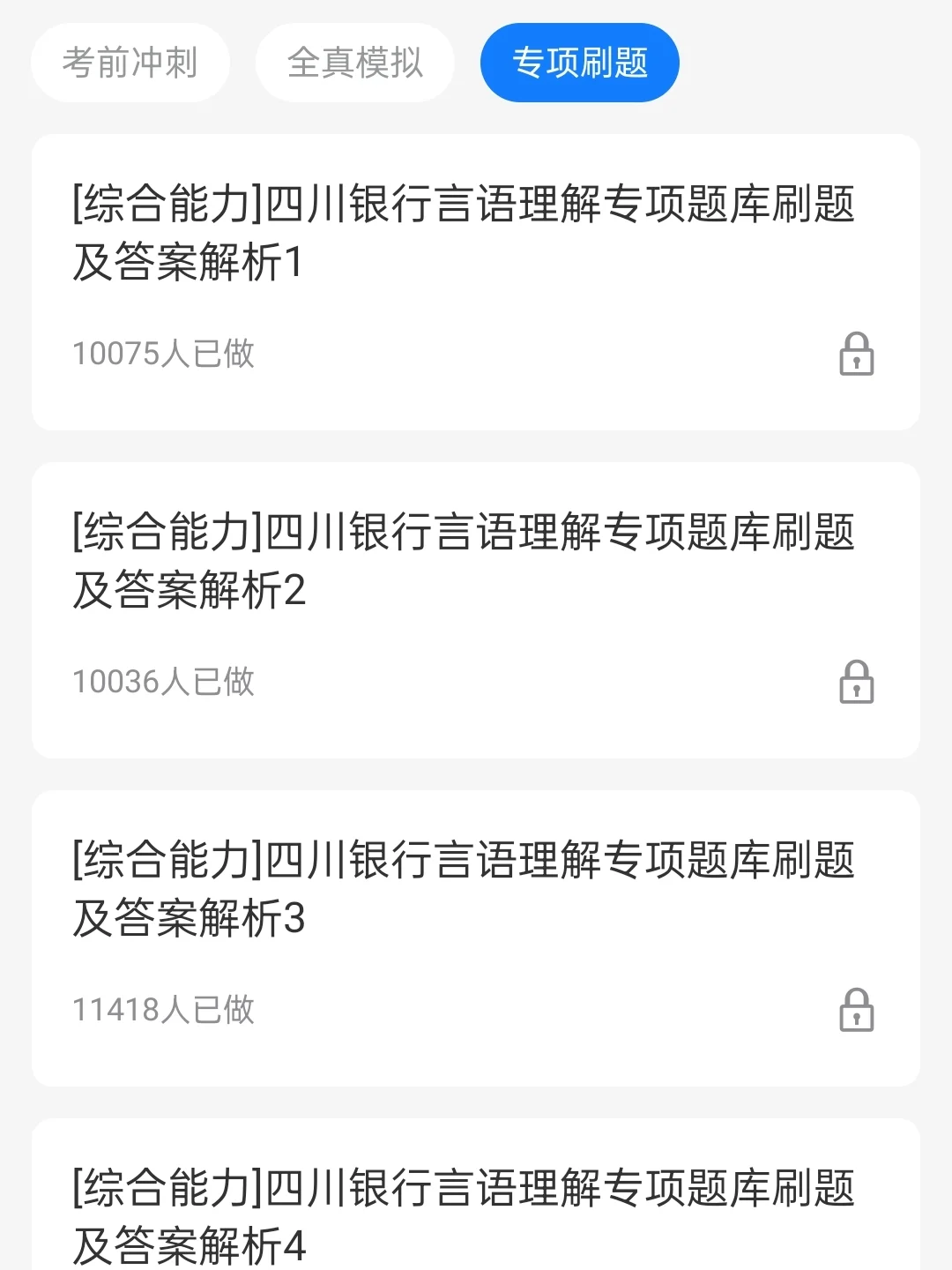Switch to the 考前冲刺 tab
The width and height of the screenshot is (952, 1270).
[130, 63]
